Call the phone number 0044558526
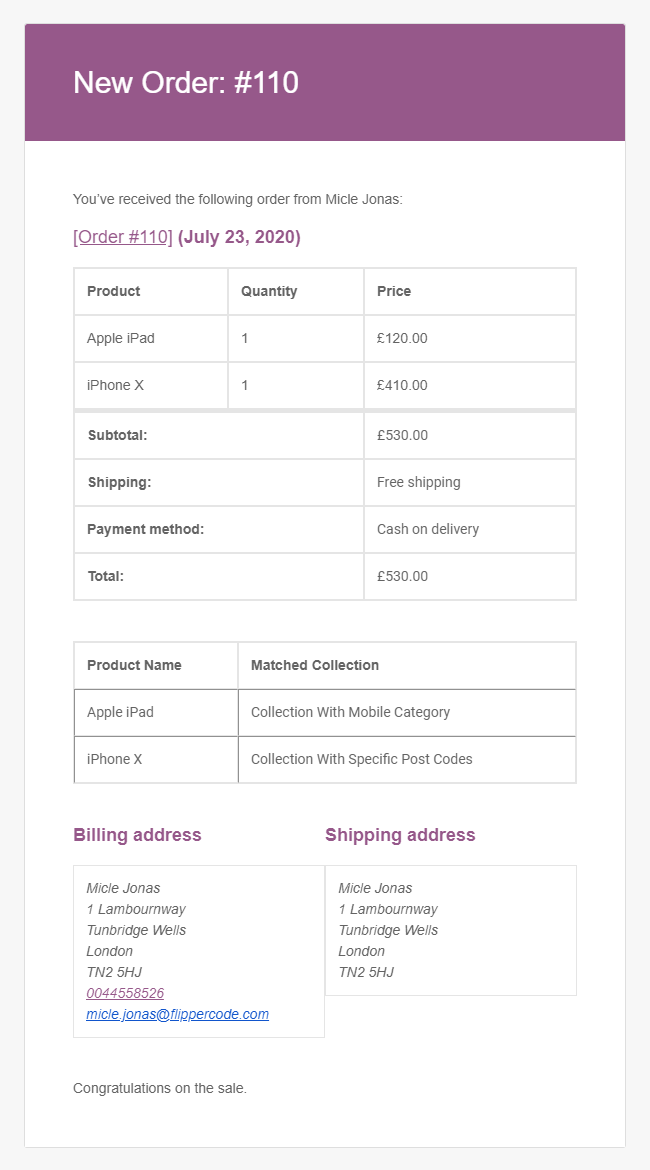The height and width of the screenshot is (1170, 650). [x=125, y=993]
